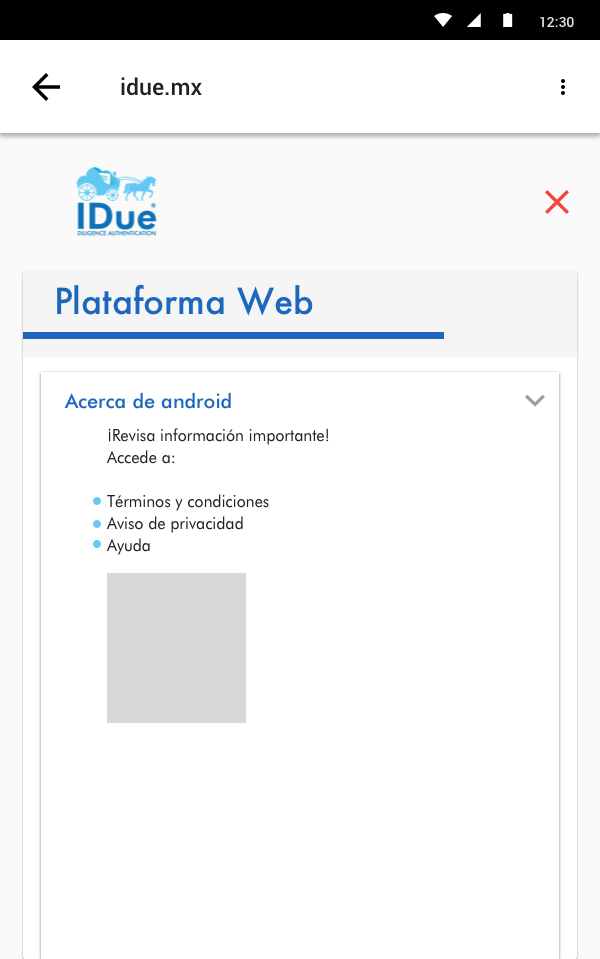The image size is (600, 959).
Task: Open the overflow menu
Action: (x=563, y=87)
